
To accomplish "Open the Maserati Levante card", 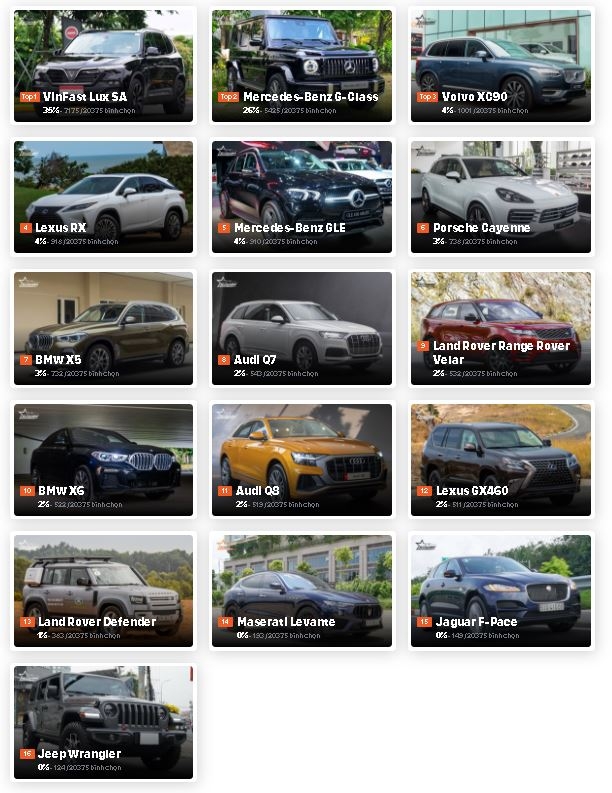I will click(302, 590).
